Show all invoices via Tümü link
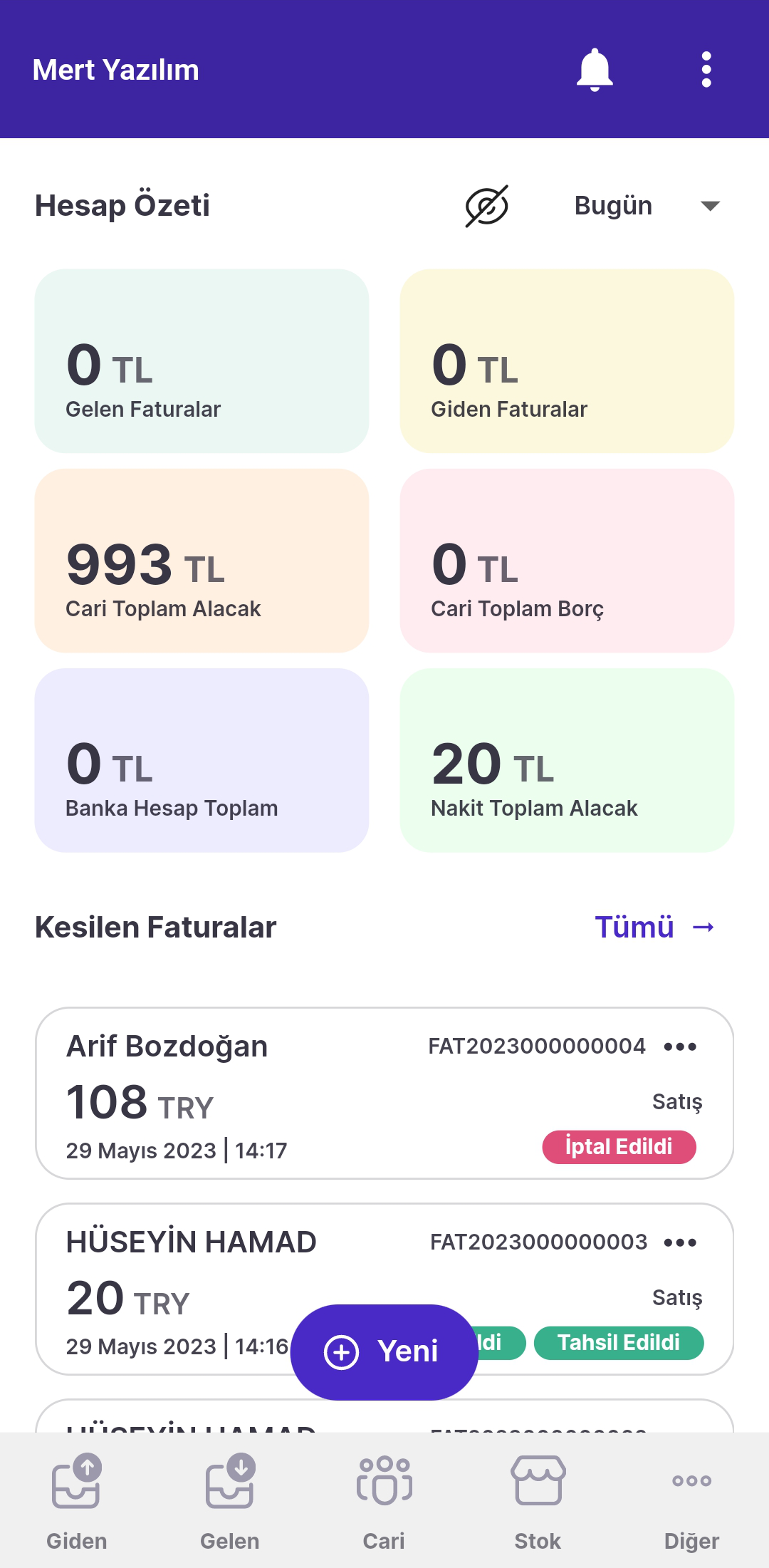 click(x=654, y=928)
